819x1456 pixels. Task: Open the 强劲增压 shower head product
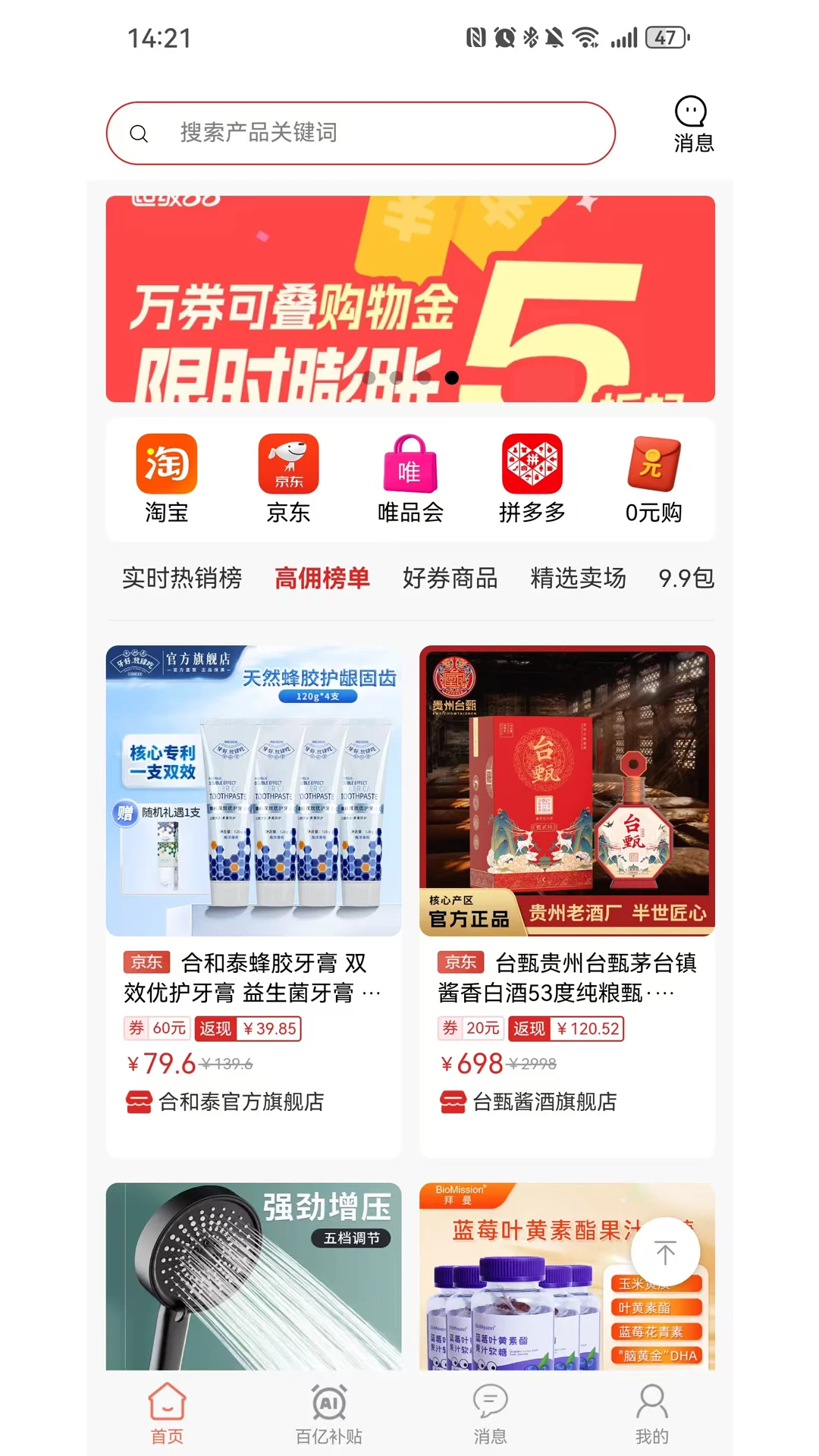(253, 1276)
